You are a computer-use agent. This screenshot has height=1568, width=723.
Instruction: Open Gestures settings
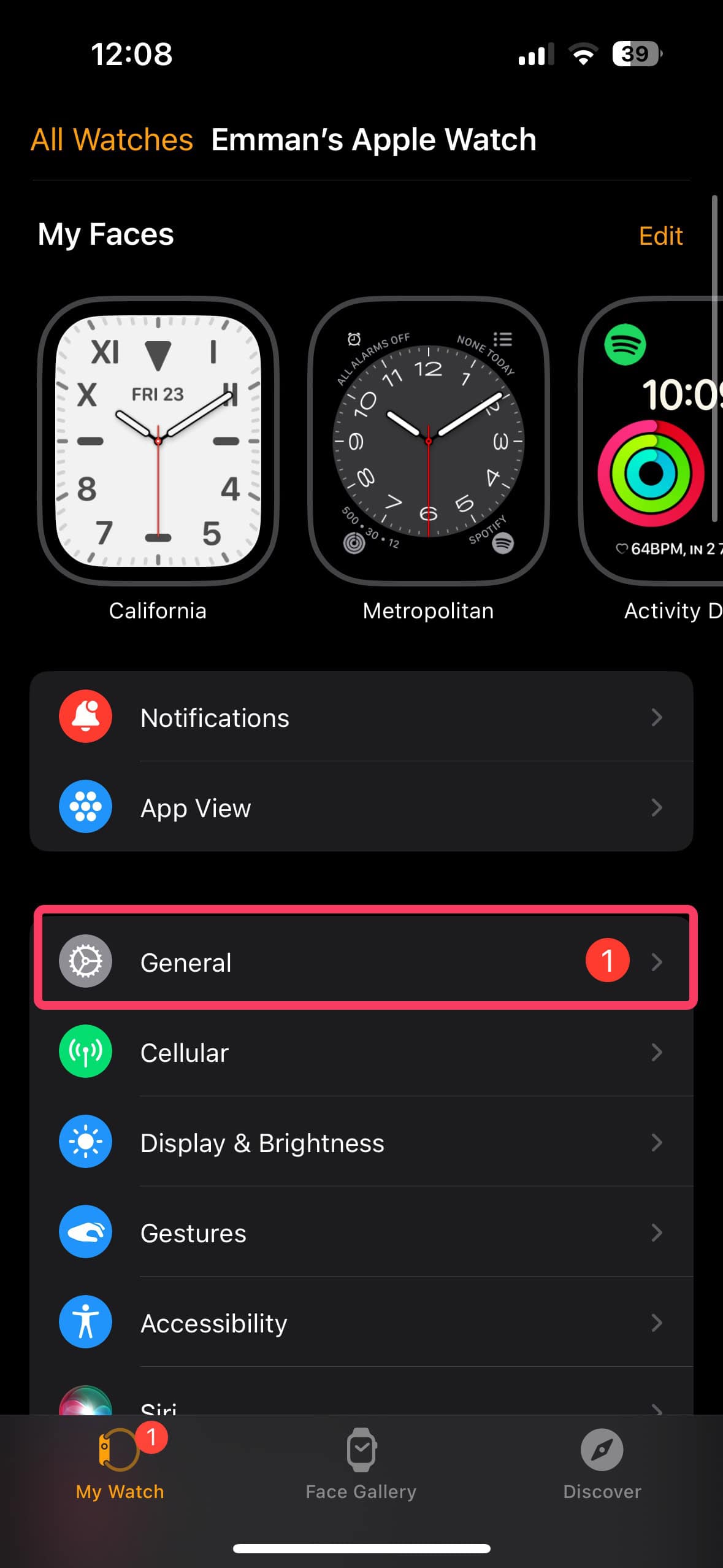pos(361,1232)
